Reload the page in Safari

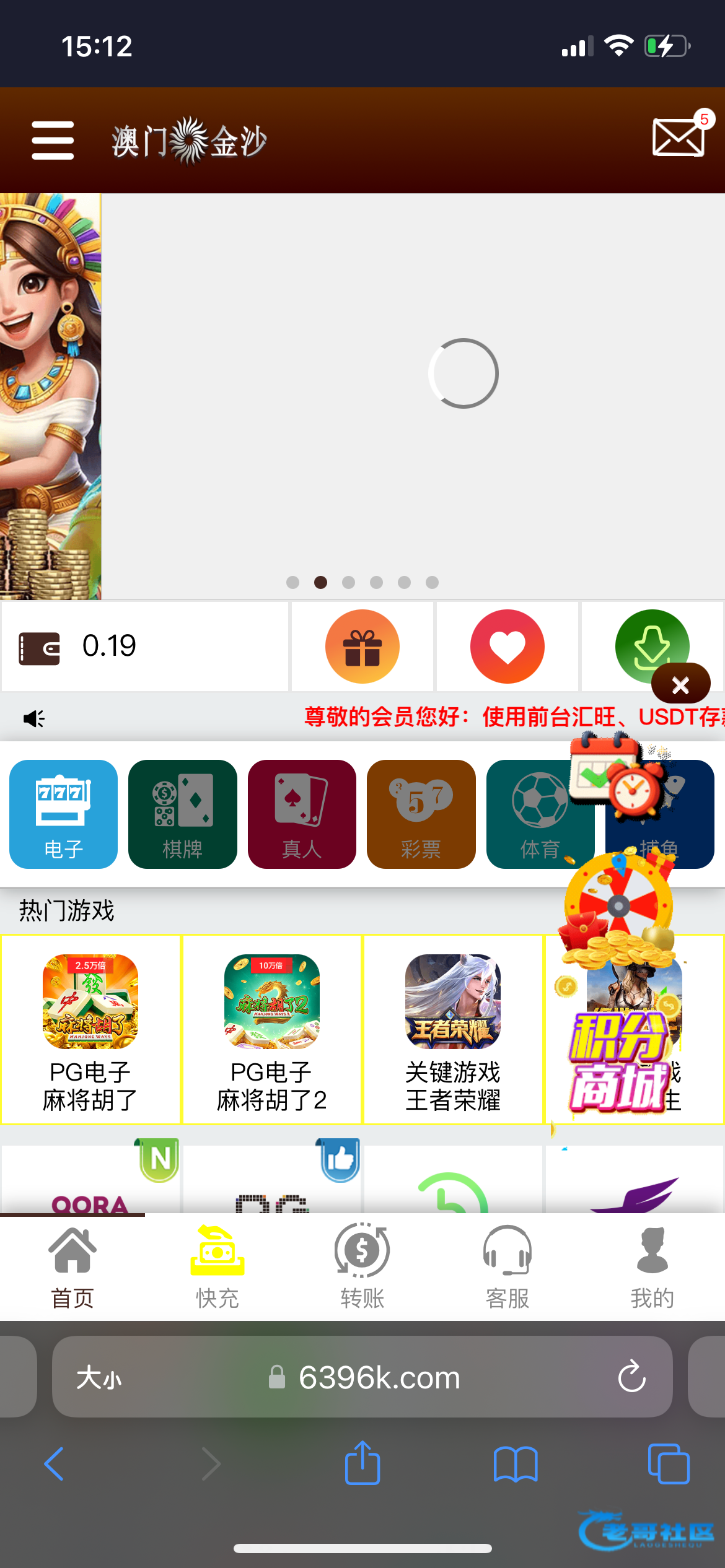(631, 1377)
